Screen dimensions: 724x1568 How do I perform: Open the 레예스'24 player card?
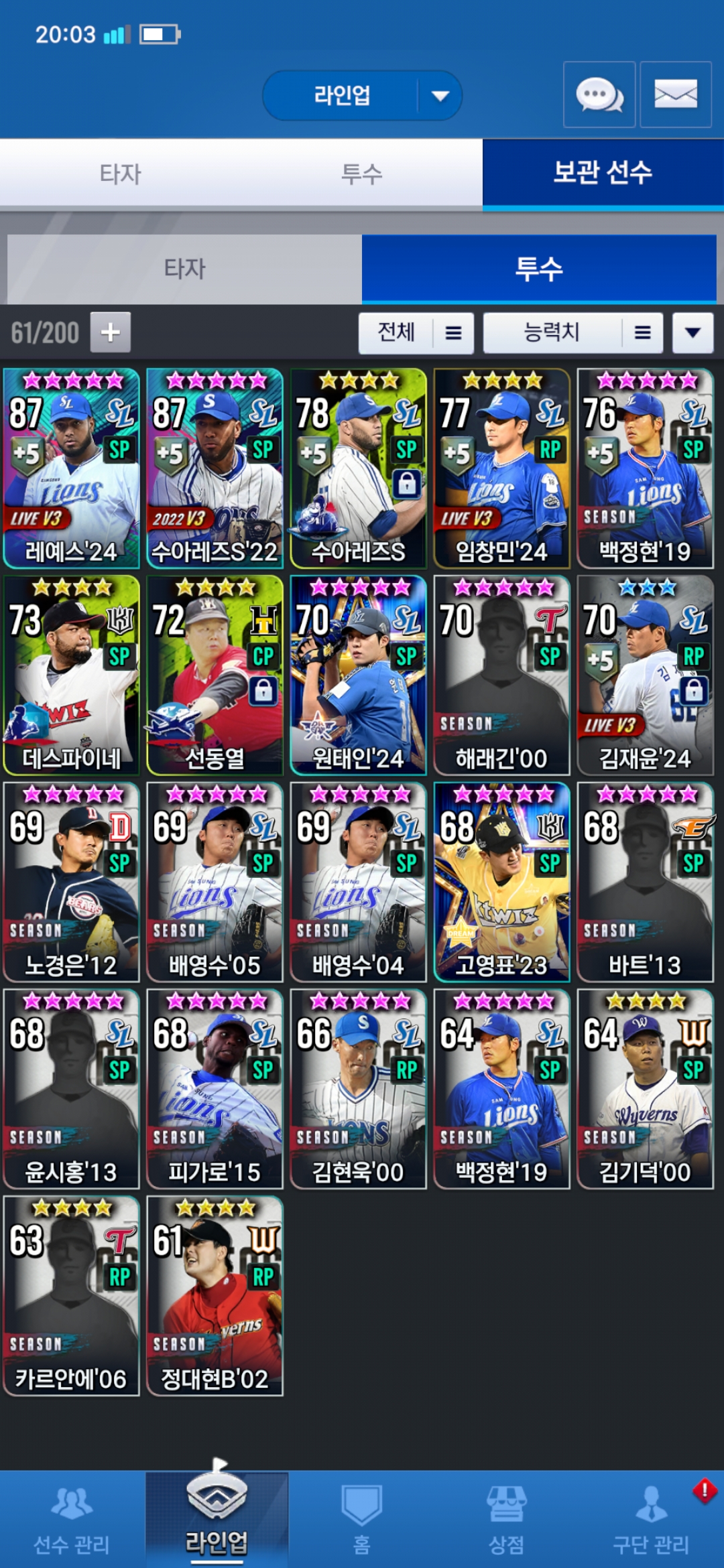[x=72, y=468]
